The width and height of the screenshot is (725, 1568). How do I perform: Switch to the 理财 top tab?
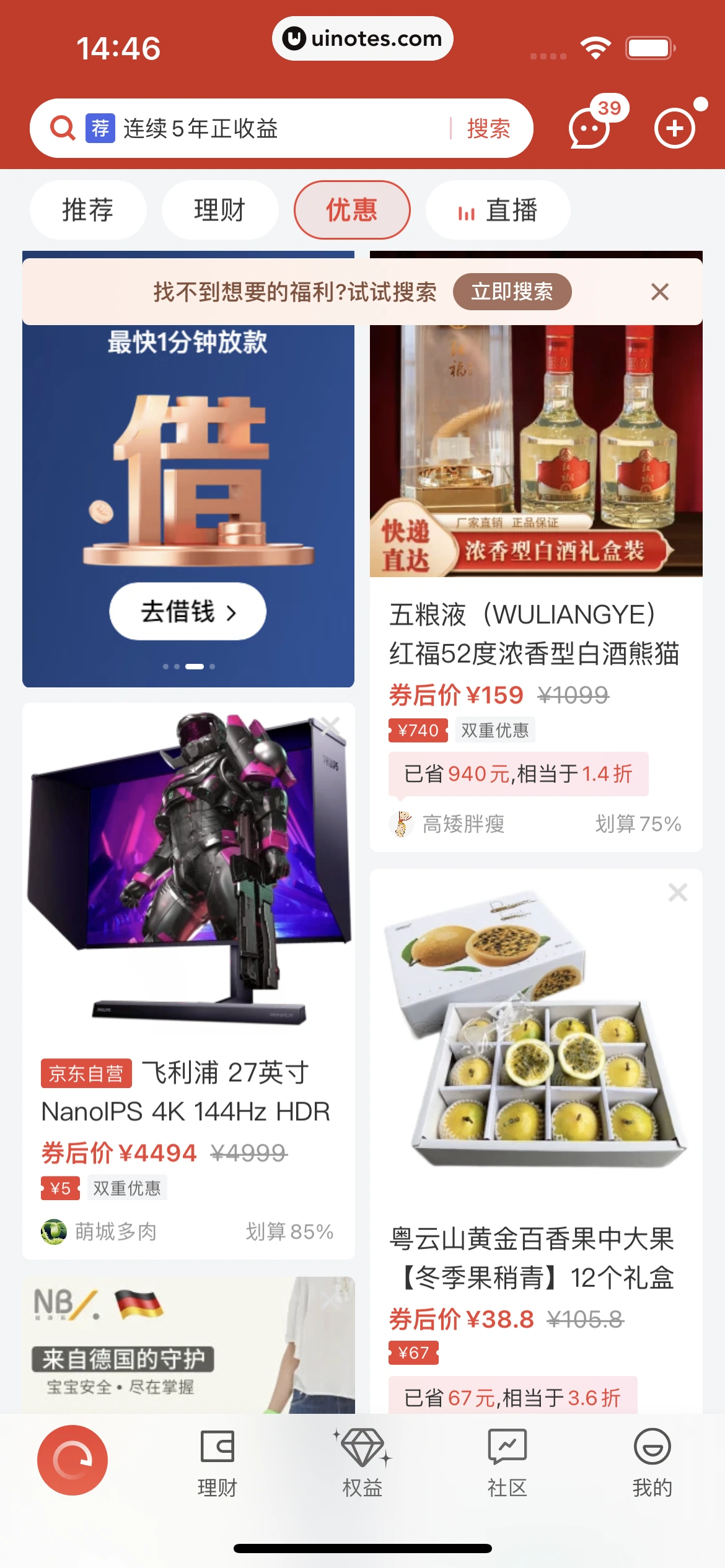point(220,210)
